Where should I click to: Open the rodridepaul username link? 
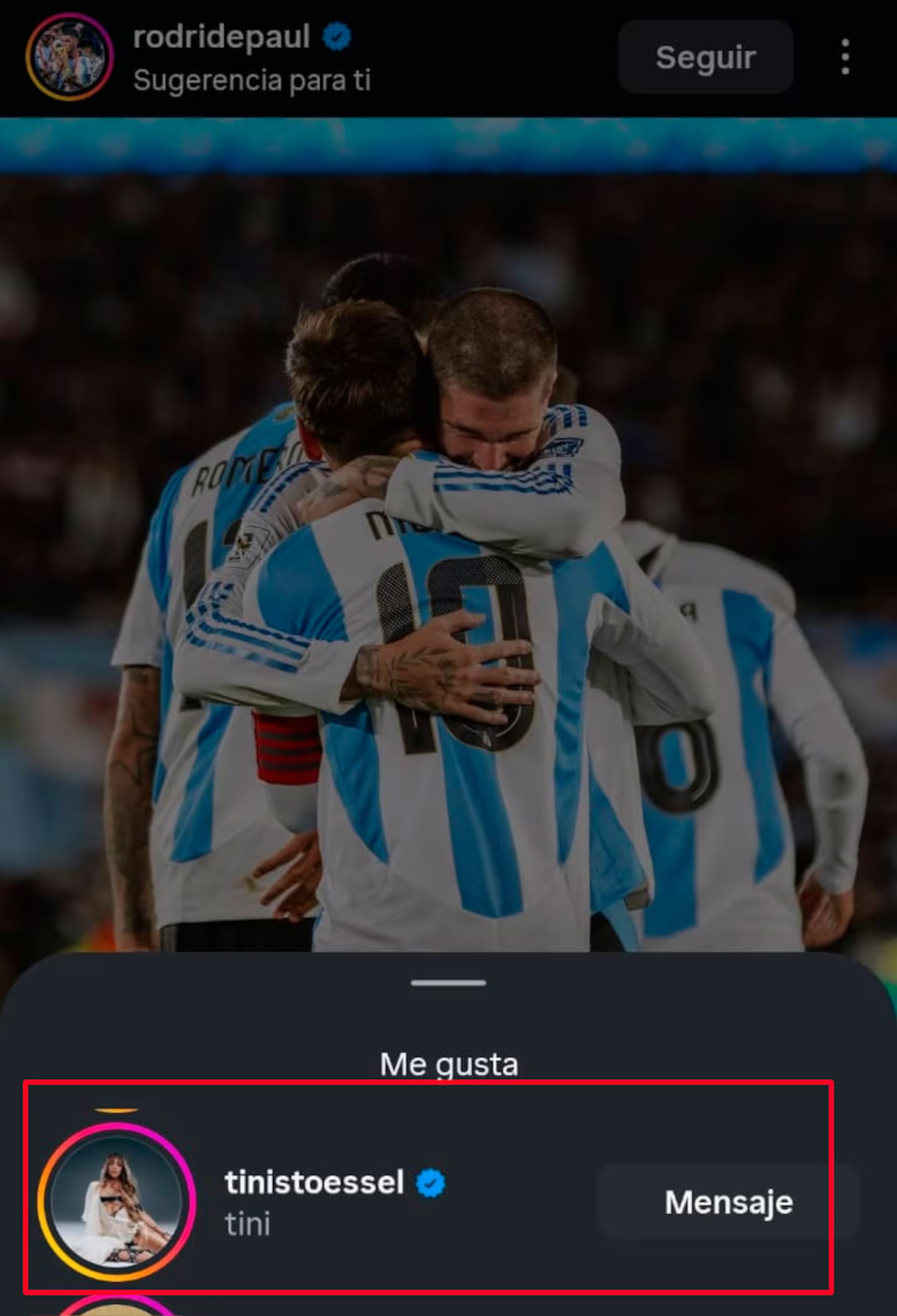pos(221,37)
